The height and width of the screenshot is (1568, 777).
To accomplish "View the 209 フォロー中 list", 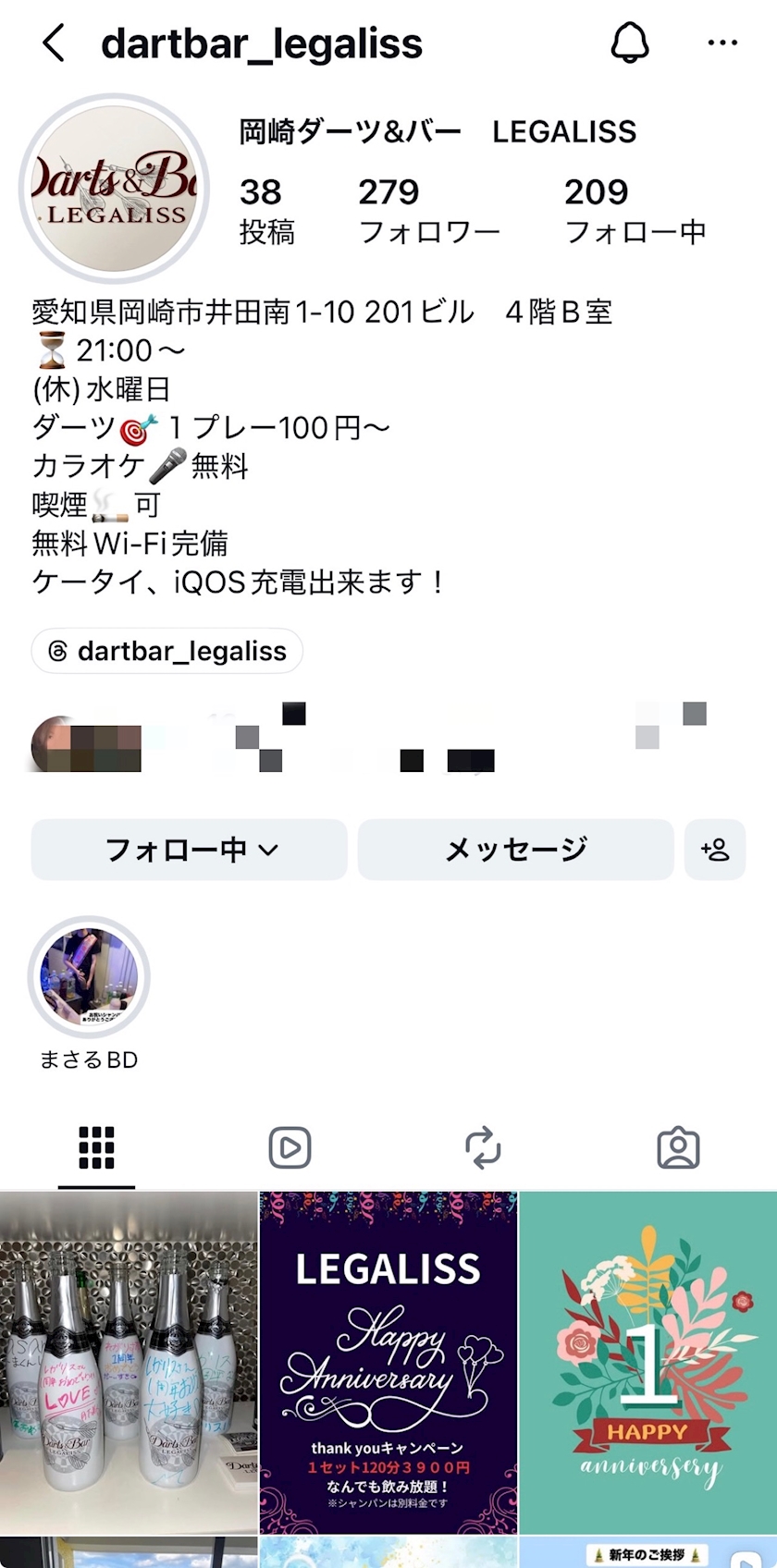I will [635, 210].
